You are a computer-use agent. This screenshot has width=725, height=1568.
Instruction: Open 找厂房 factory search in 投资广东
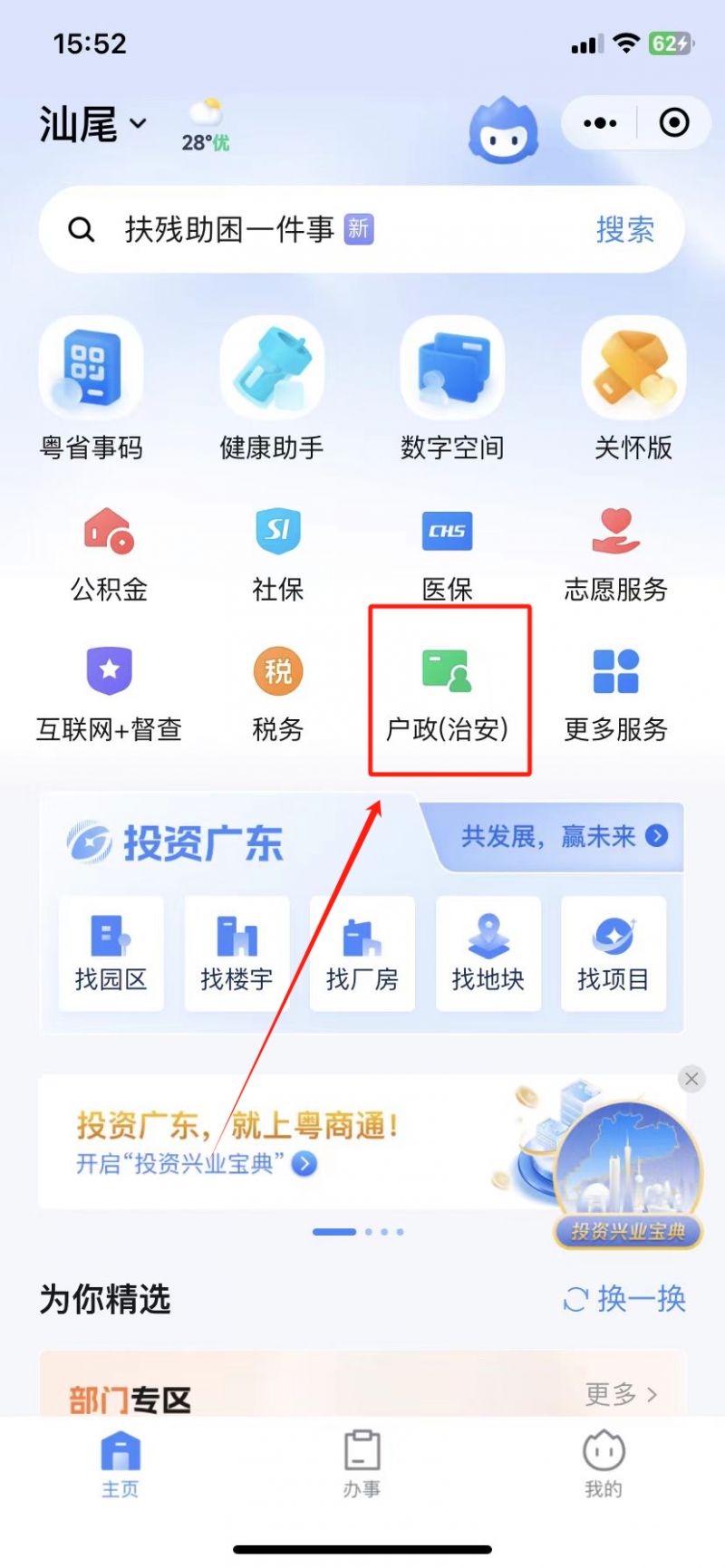[362, 954]
